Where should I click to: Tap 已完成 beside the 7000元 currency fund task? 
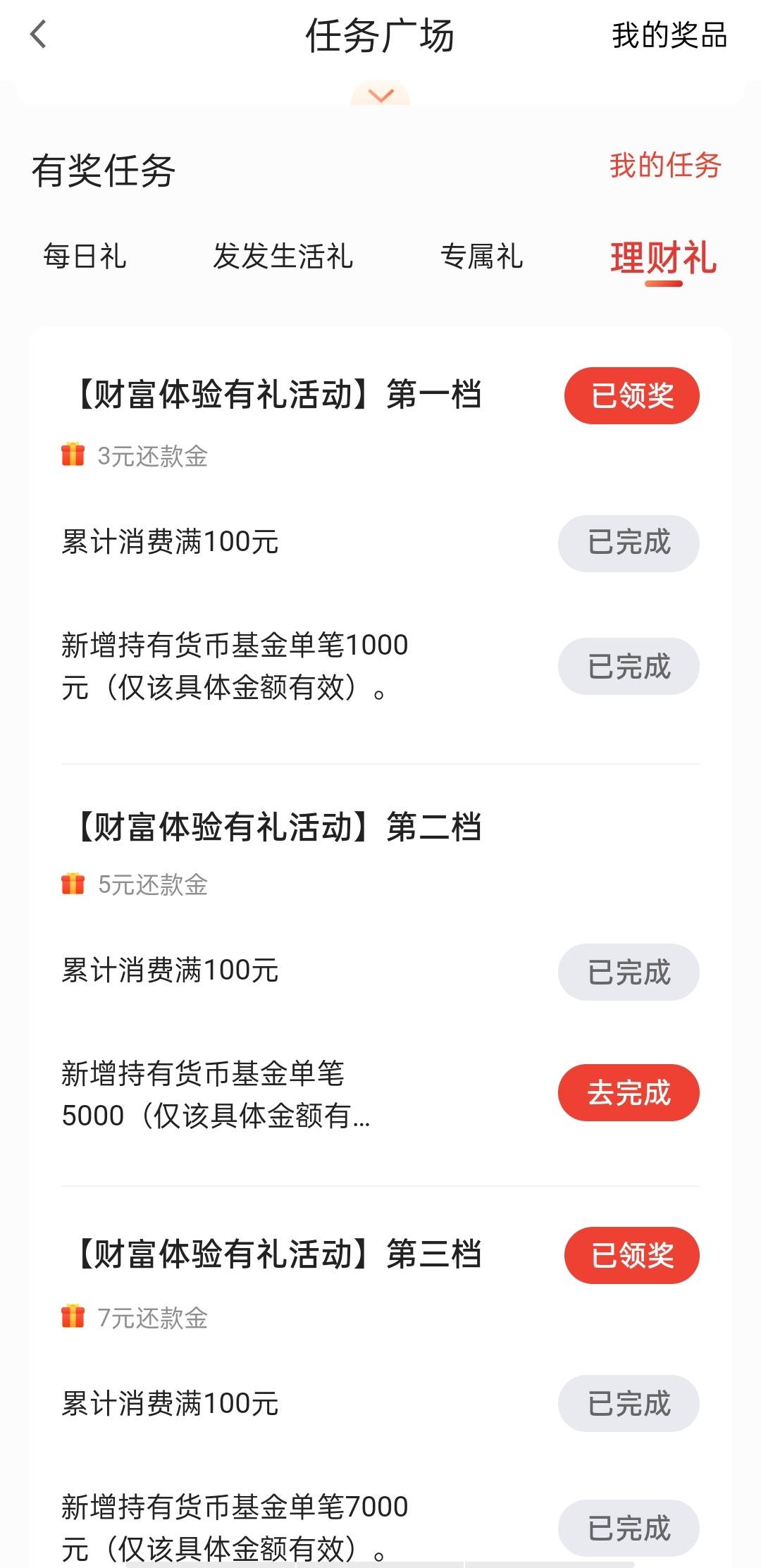tap(629, 1528)
